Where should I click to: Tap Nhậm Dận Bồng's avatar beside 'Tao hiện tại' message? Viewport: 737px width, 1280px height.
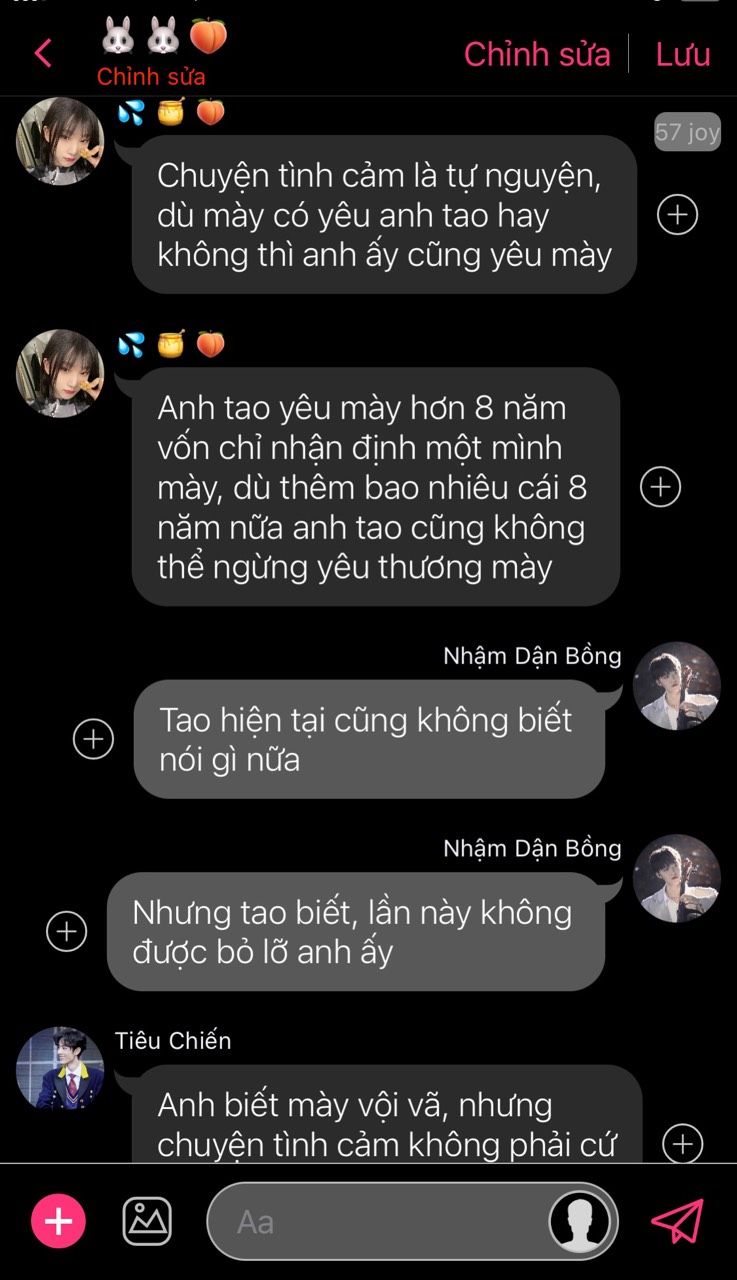coord(677,686)
